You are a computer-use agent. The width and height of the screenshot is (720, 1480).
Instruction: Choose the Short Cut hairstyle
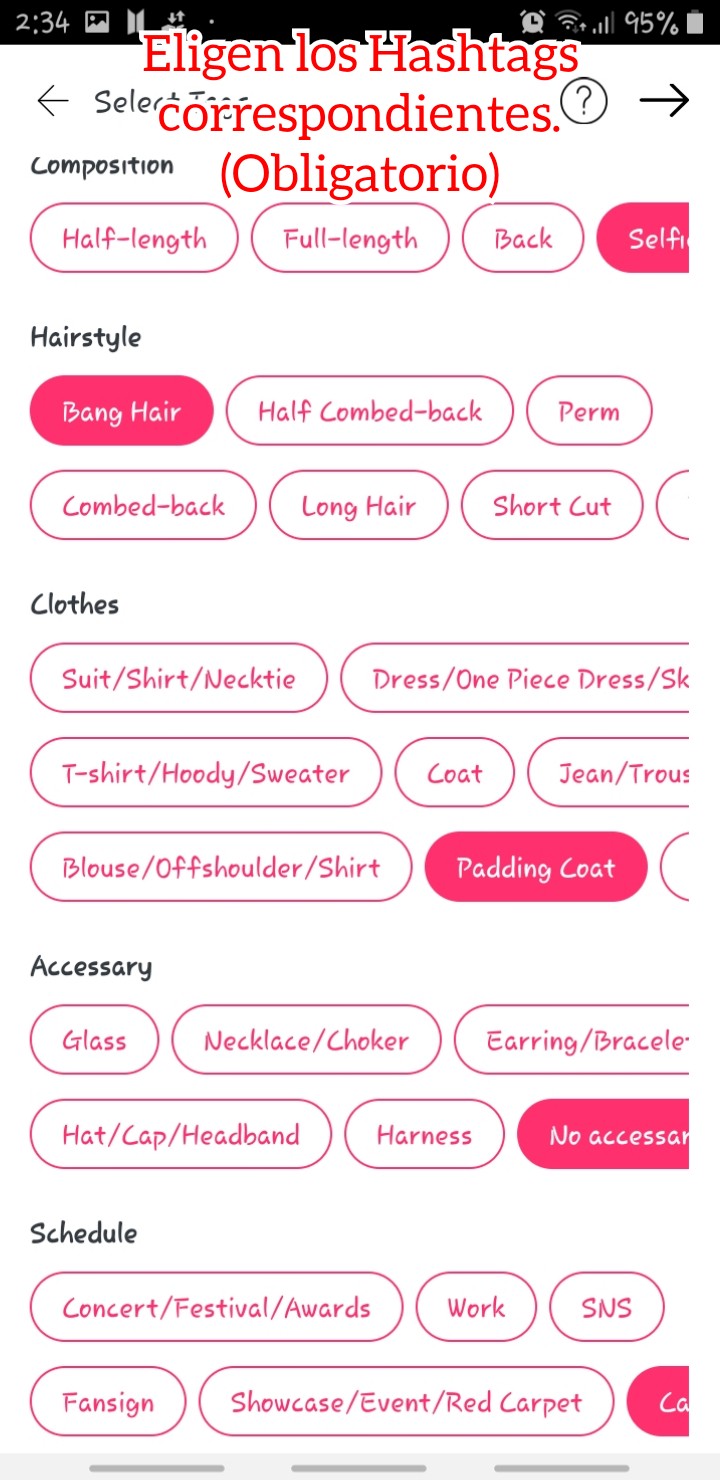(551, 506)
